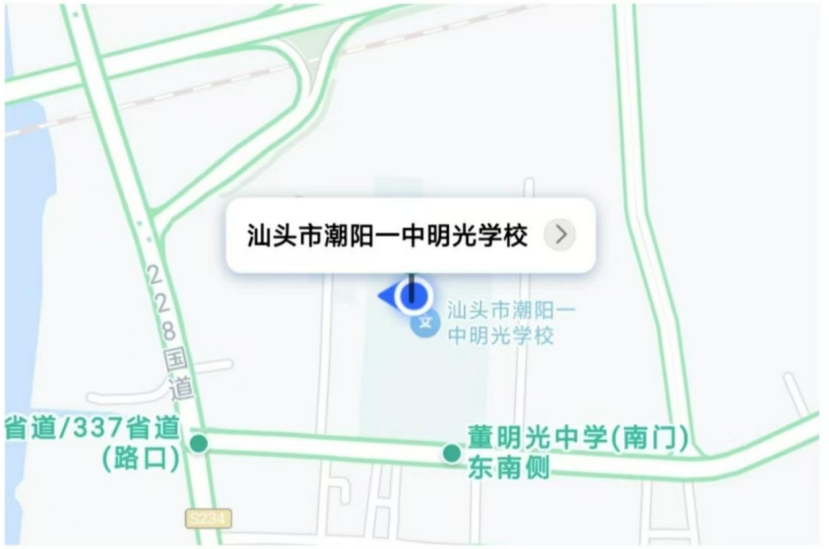The image size is (829, 549).
Task: Select the 汕头市潮阳一中明光学校 school map marker
Action: click(x=426, y=322)
